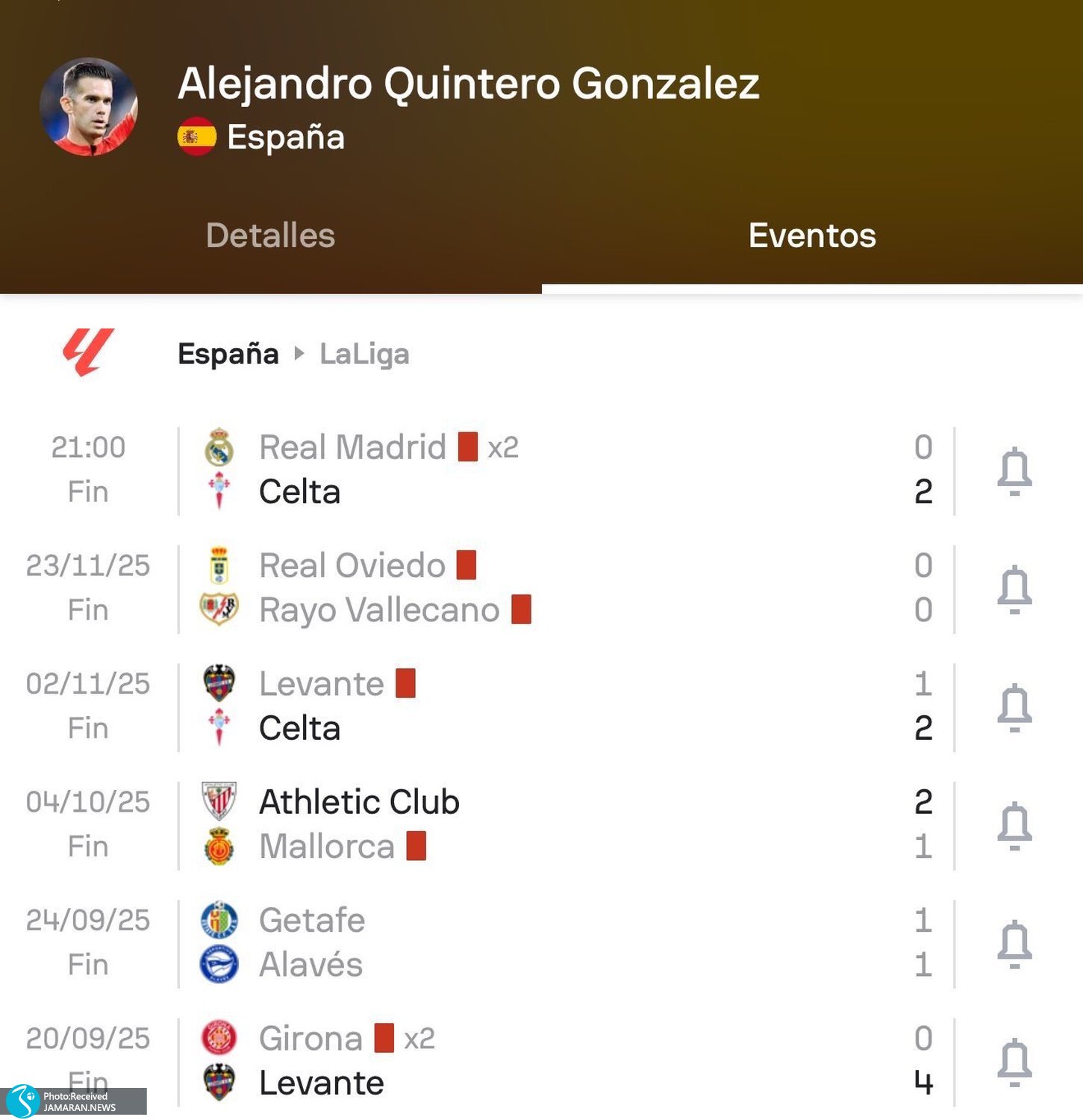The width and height of the screenshot is (1083, 1120).
Task: Select the Eventos tab
Action: (811, 236)
